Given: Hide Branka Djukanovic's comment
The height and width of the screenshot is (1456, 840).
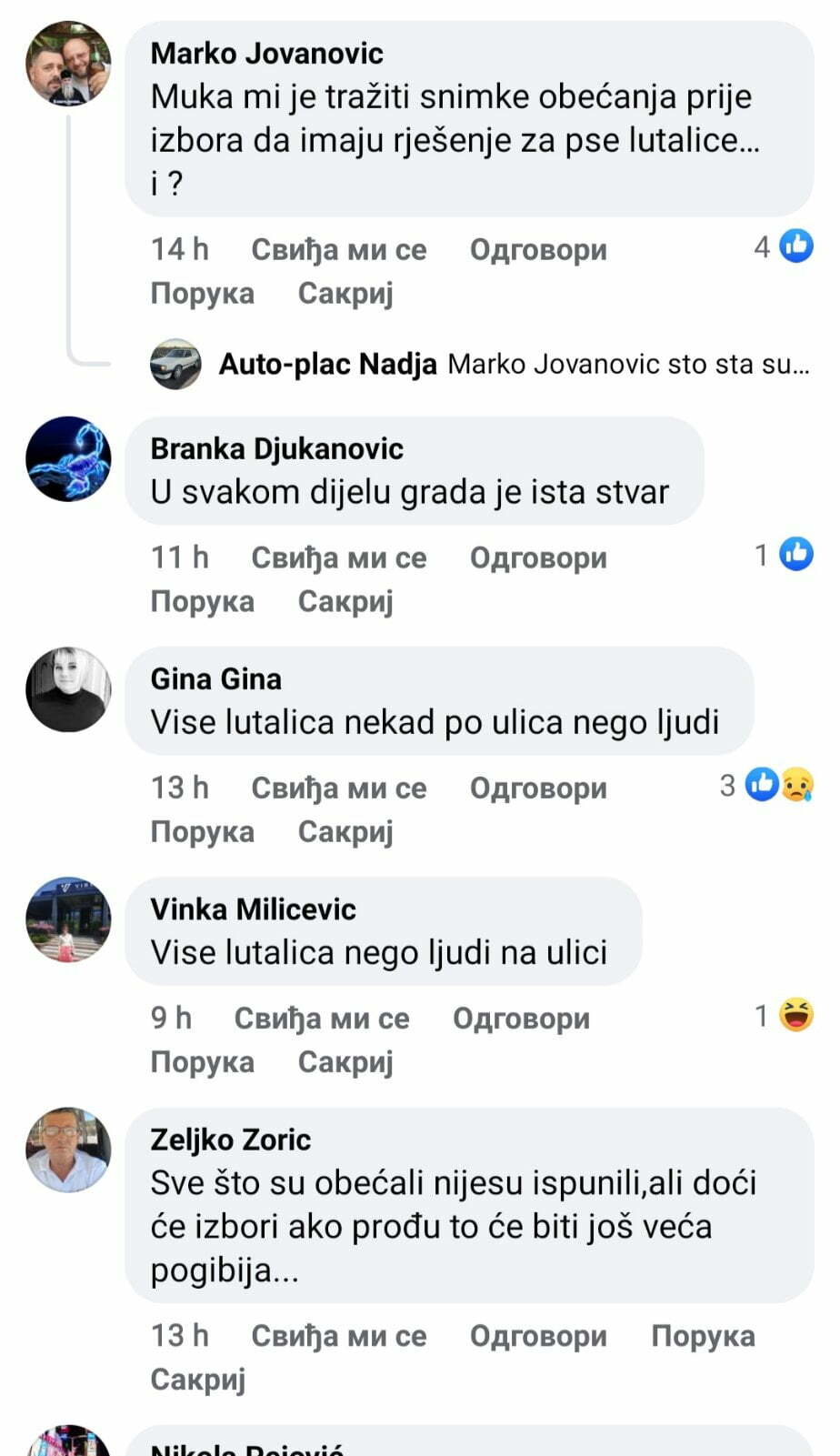Looking at the screenshot, I should [345, 601].
